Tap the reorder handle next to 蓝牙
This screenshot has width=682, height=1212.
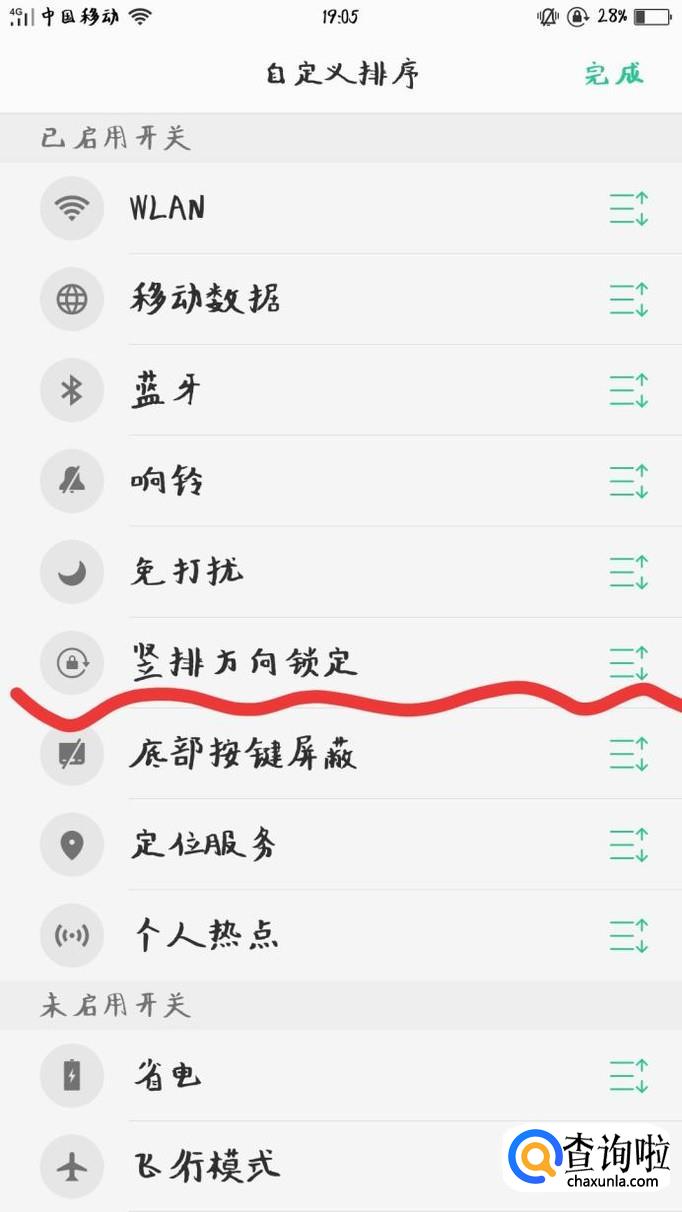(x=629, y=390)
